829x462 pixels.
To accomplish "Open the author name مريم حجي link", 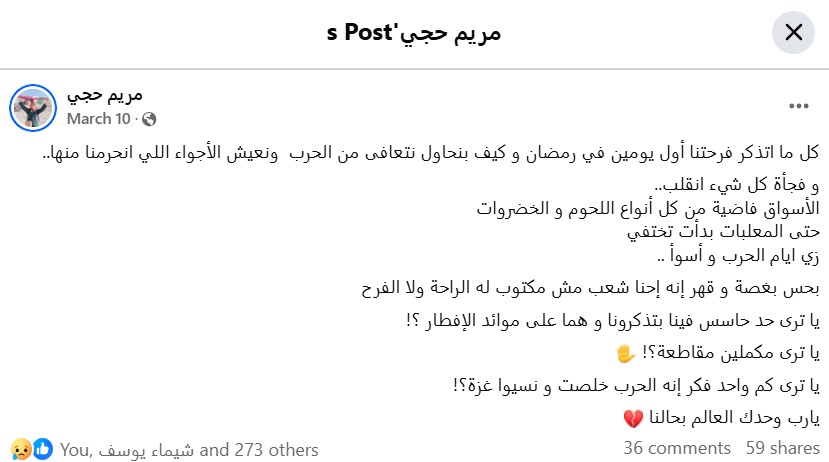I will pos(105,95).
